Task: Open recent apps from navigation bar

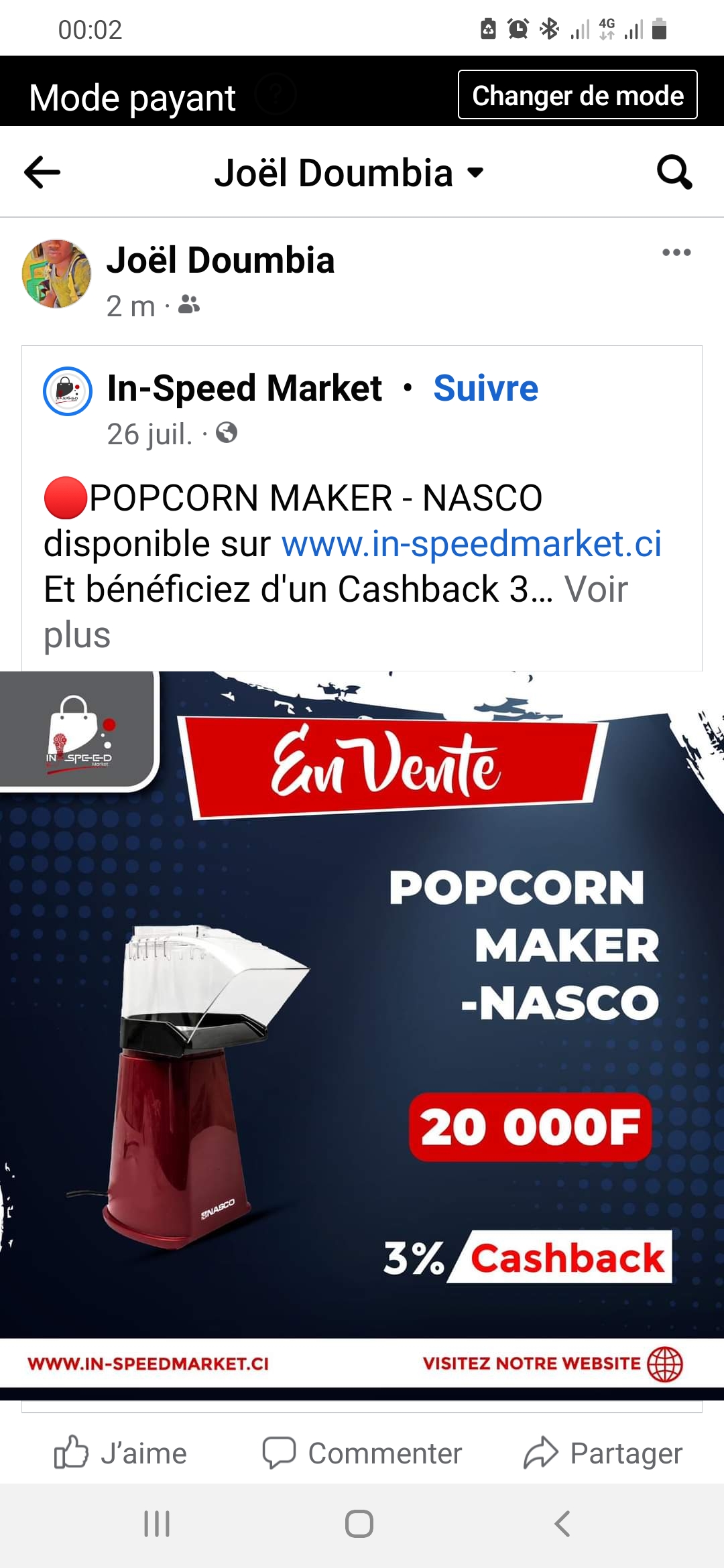Action: 157,1524
